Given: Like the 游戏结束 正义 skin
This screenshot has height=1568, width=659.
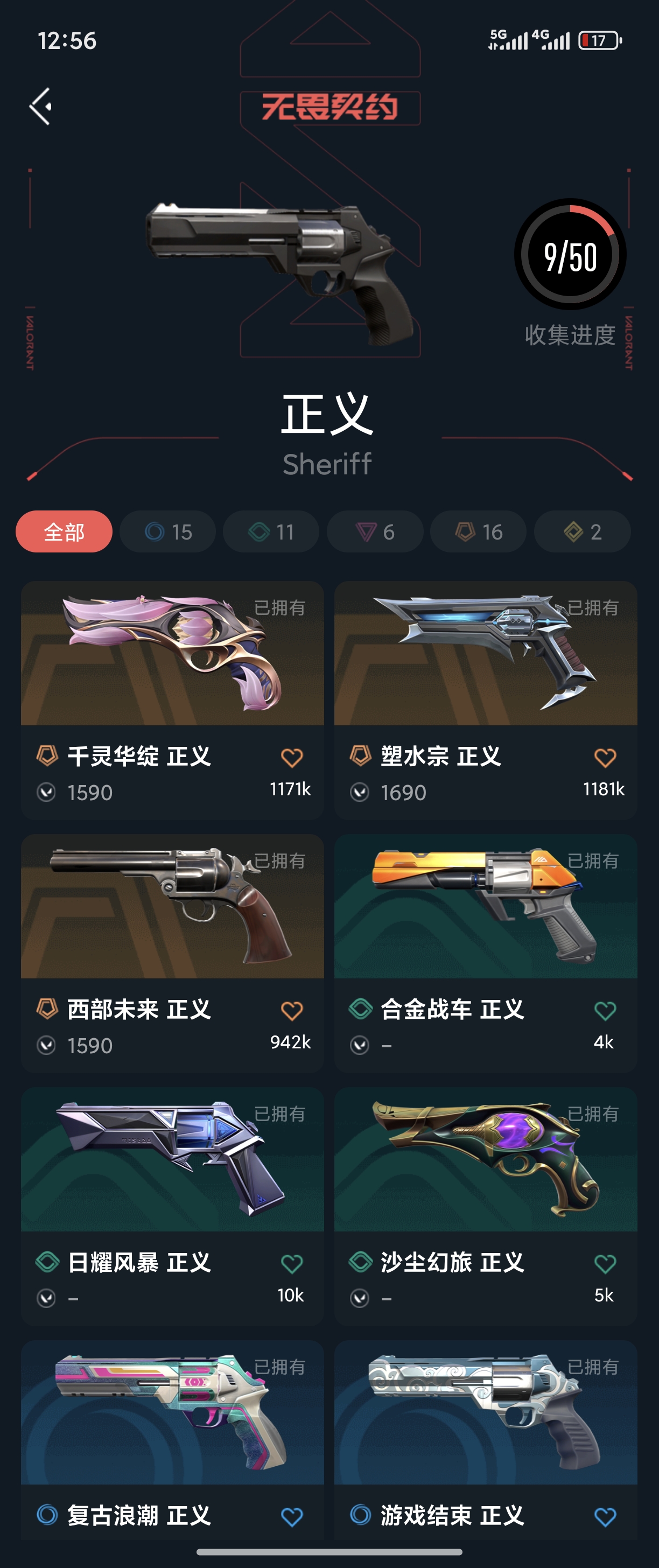Looking at the screenshot, I should coord(605,1517).
